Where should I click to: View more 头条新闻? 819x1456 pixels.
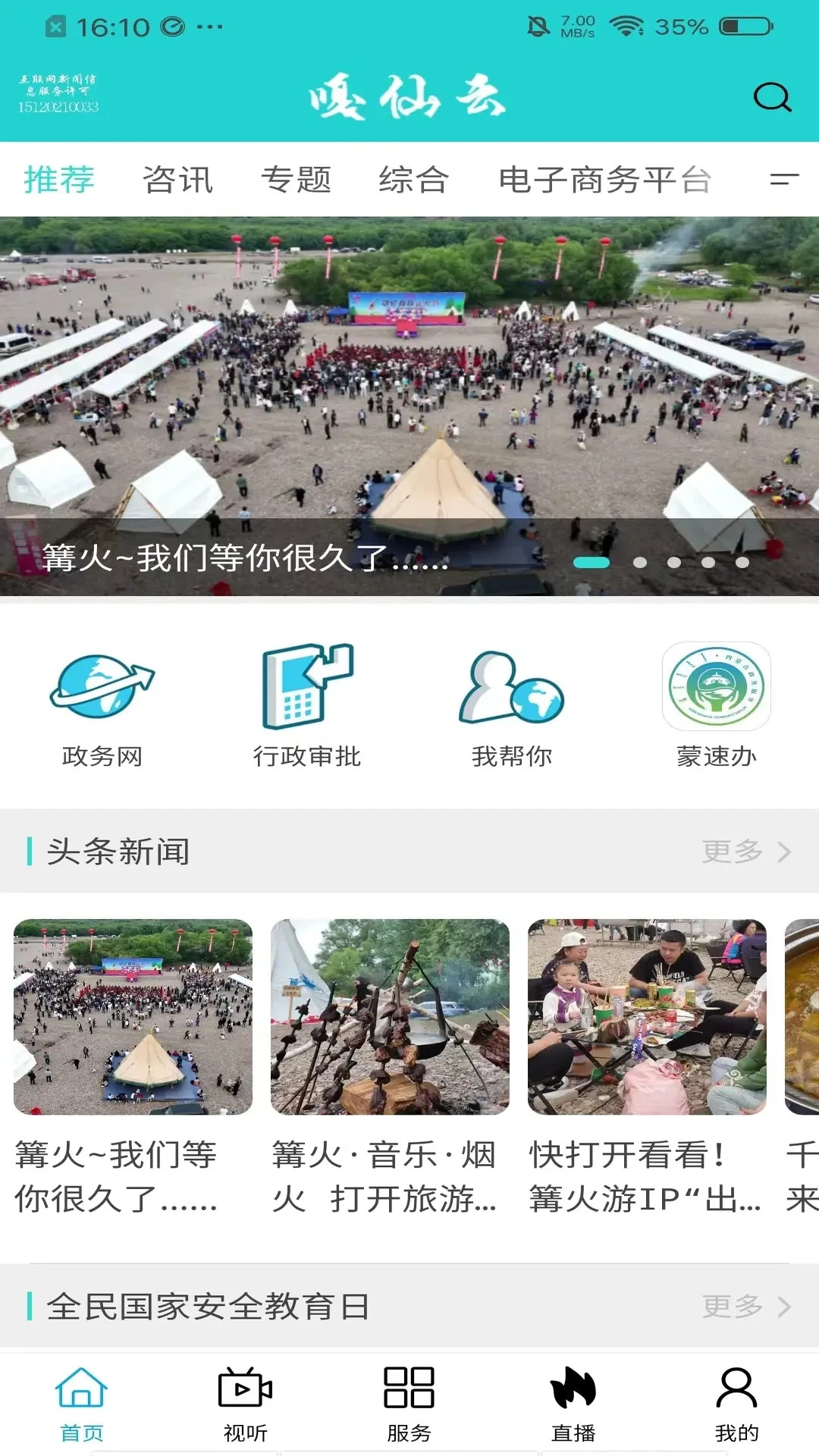746,851
